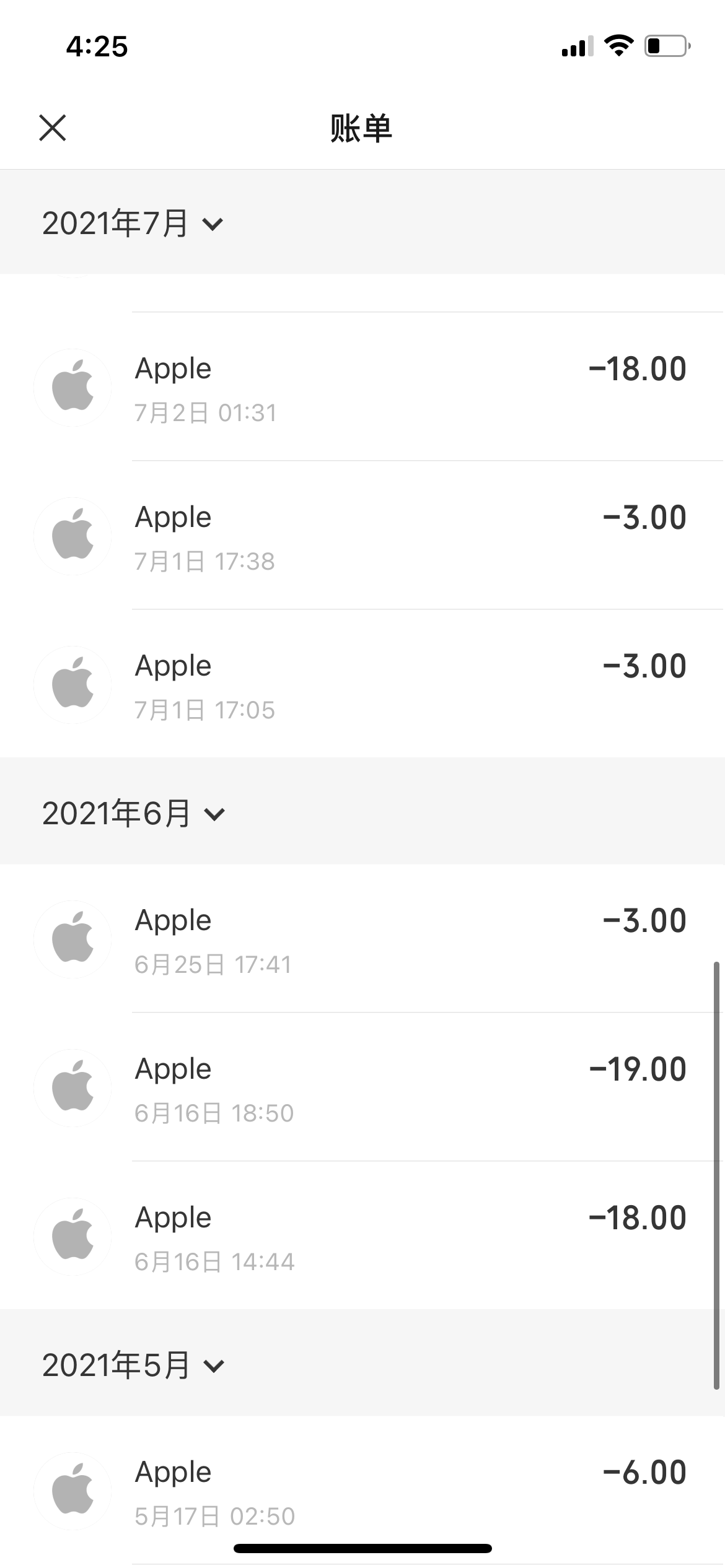The image size is (725, 1568).
Task: Expand the 2021年7月 month selector
Action: tap(132, 223)
